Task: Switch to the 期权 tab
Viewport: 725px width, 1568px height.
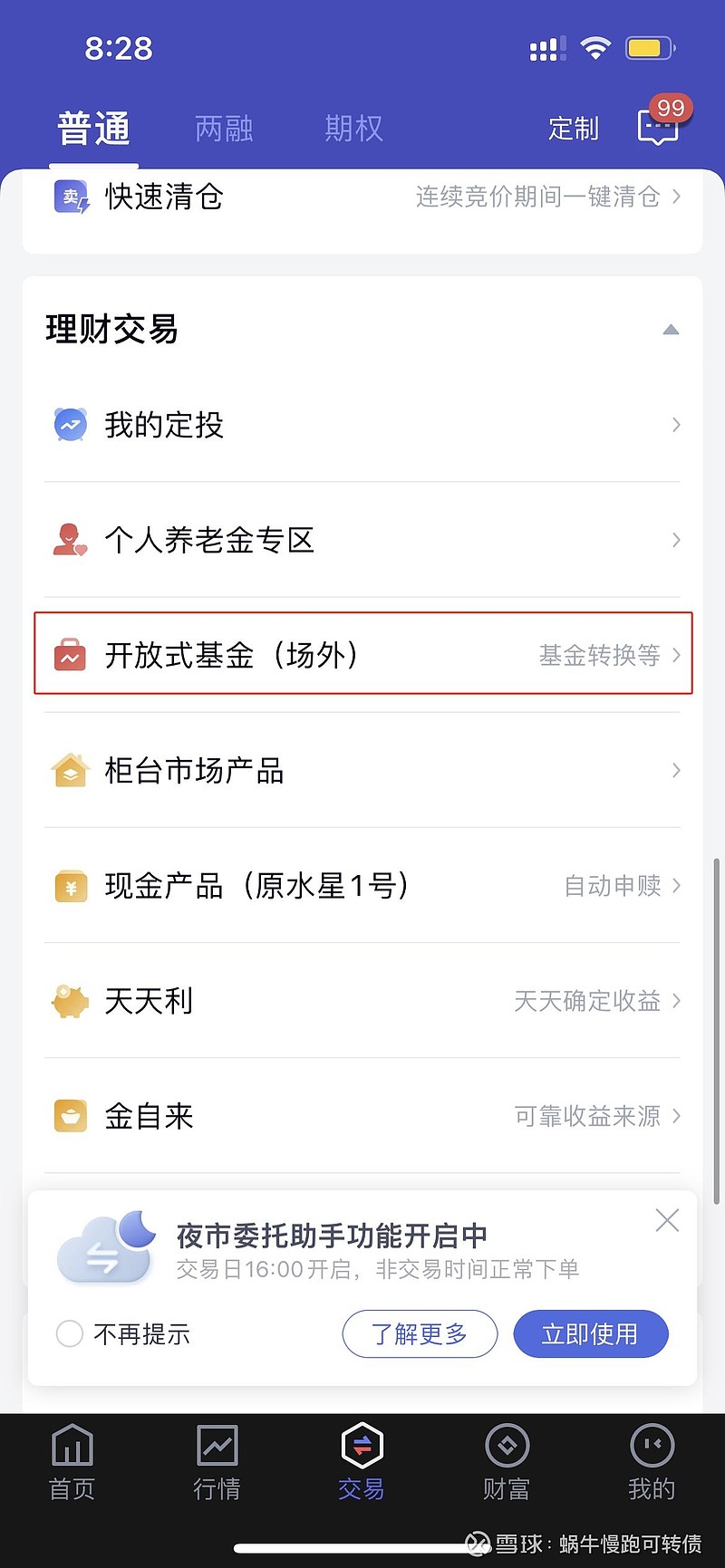Action: (x=353, y=129)
